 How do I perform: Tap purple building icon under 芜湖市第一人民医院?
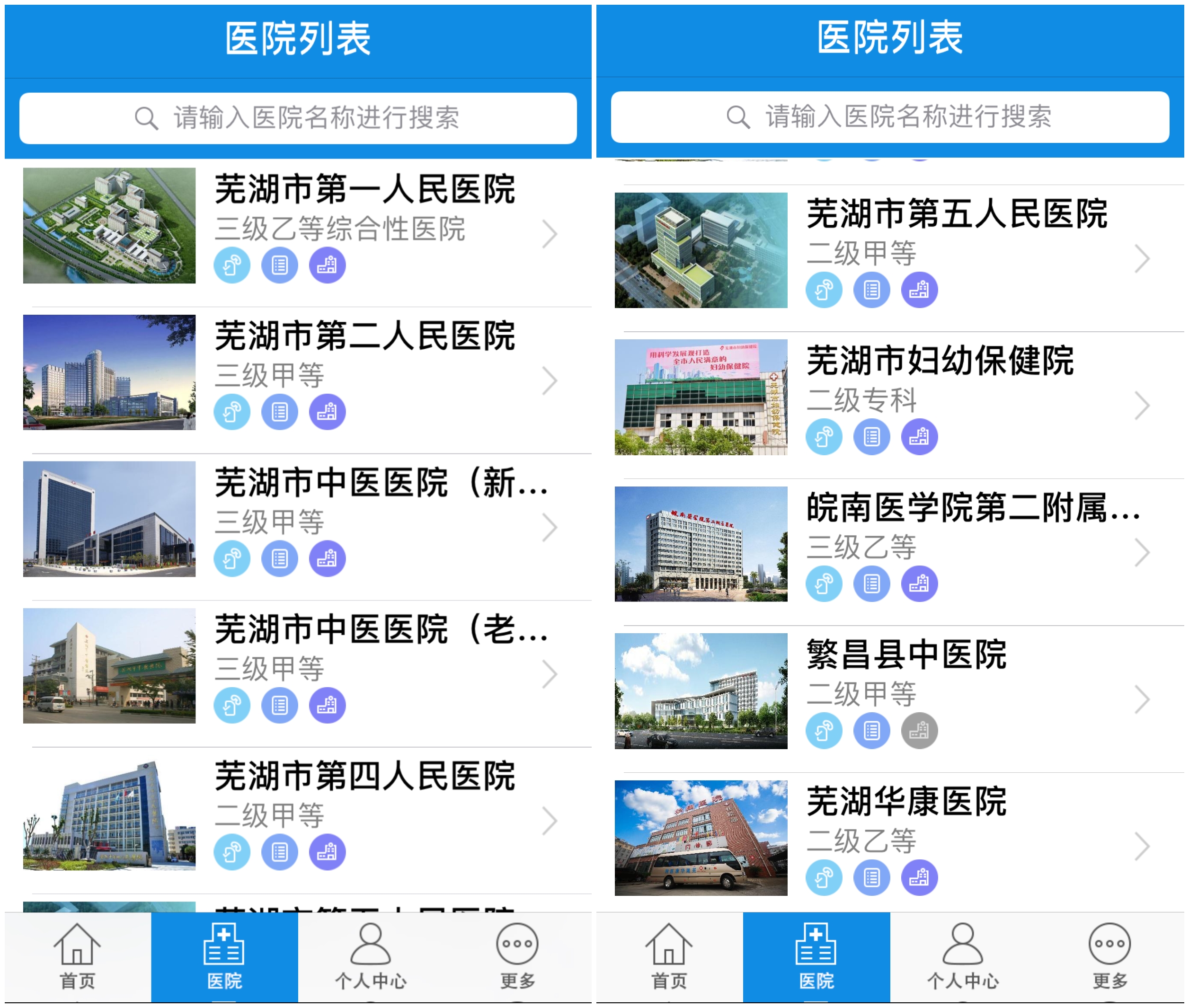[x=327, y=265]
